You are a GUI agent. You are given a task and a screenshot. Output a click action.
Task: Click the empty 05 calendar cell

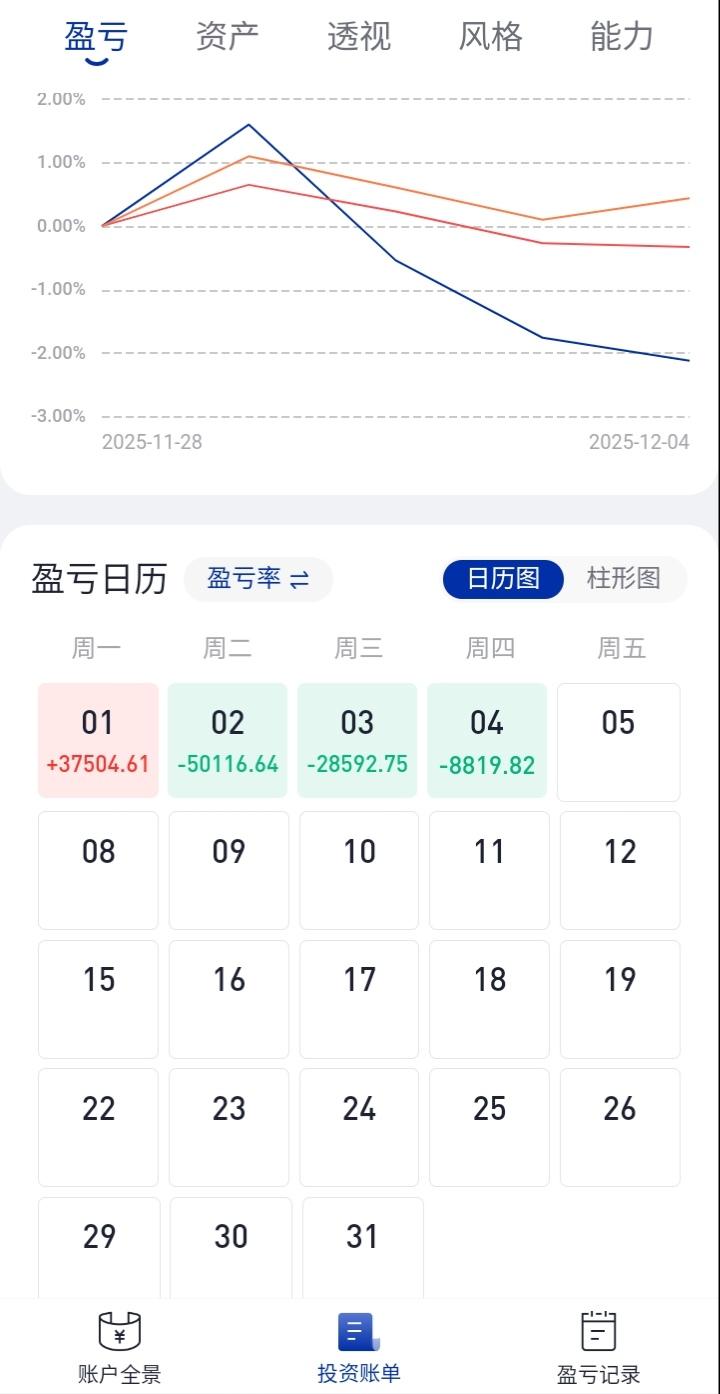pos(618,740)
